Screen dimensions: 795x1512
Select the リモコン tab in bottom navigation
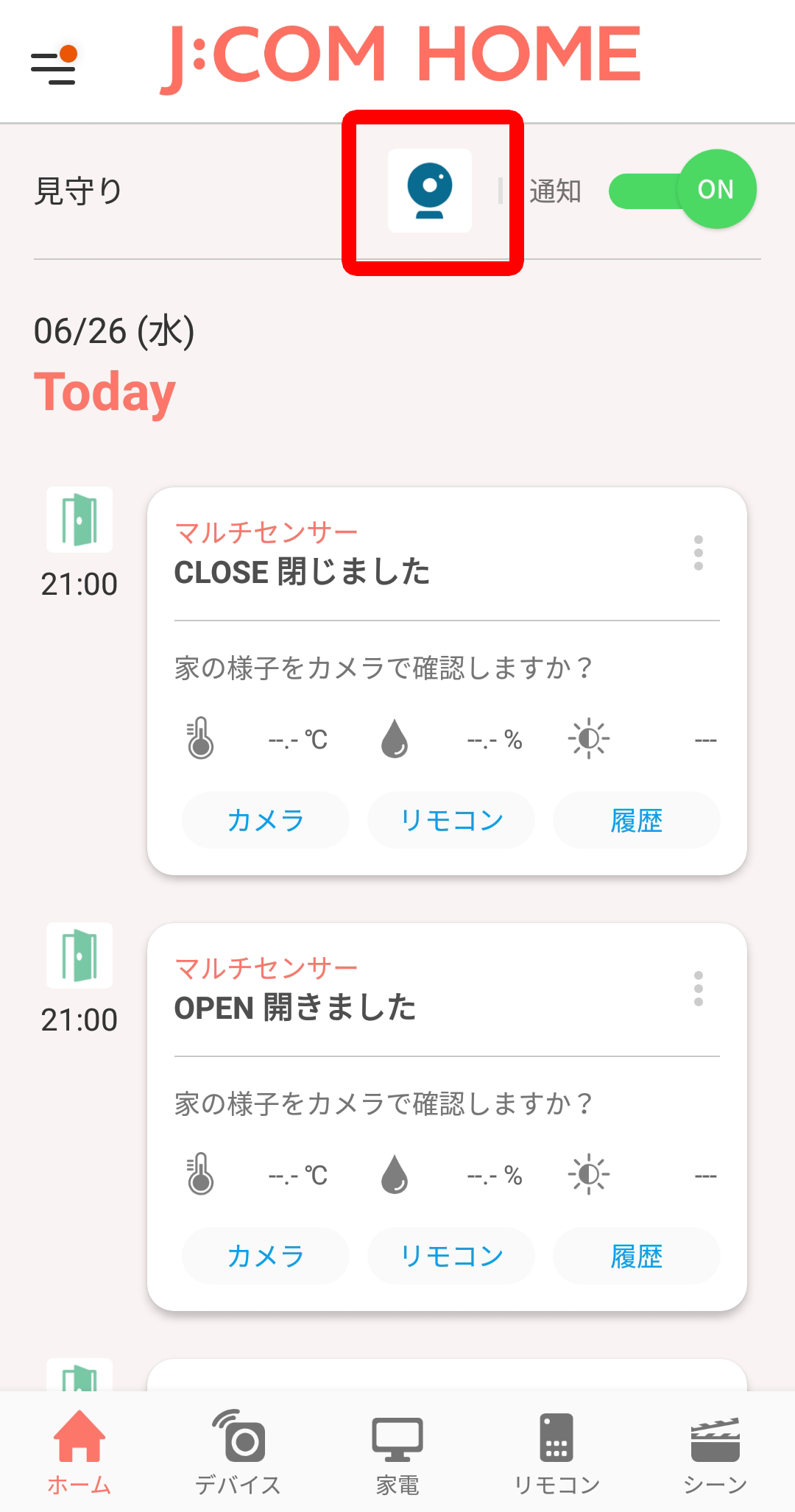(556, 1452)
